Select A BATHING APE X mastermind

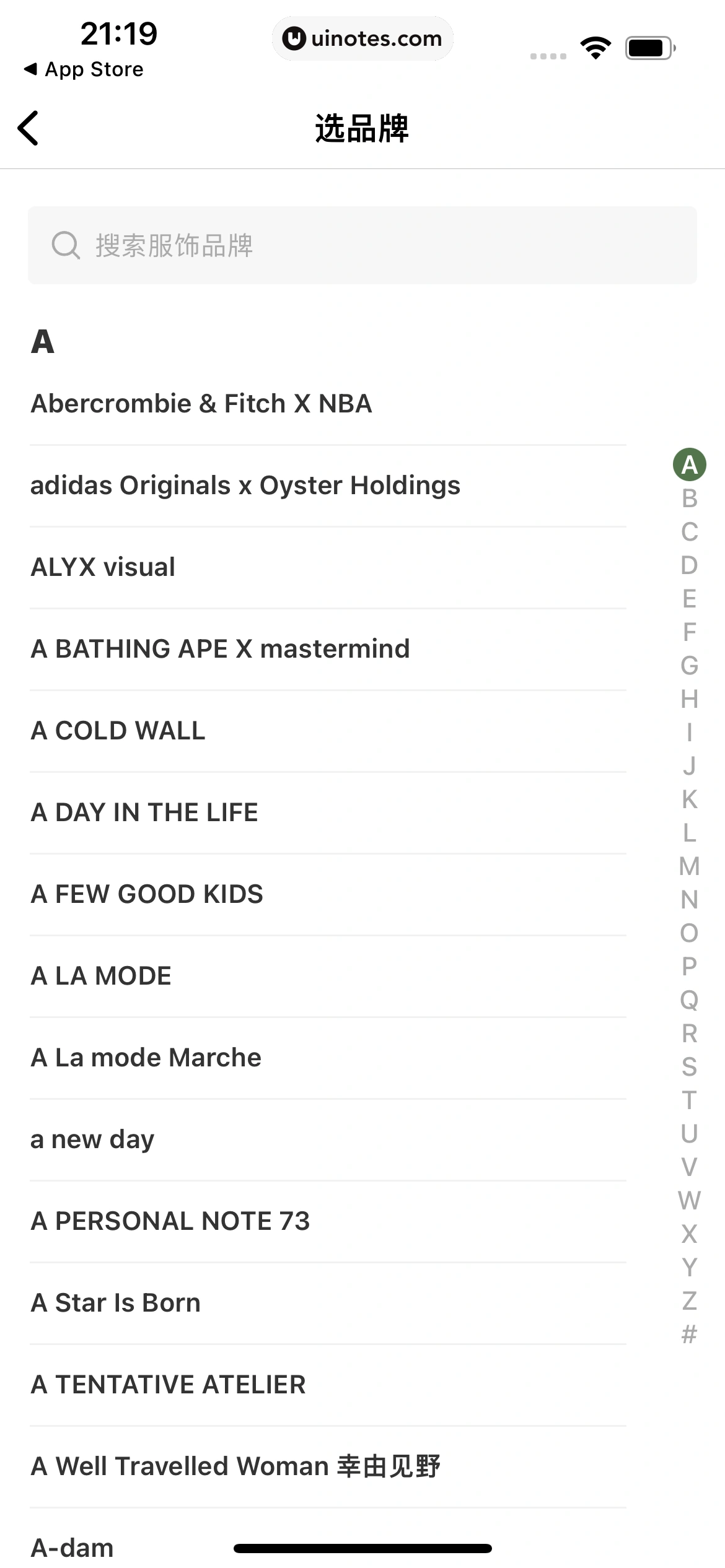point(220,649)
